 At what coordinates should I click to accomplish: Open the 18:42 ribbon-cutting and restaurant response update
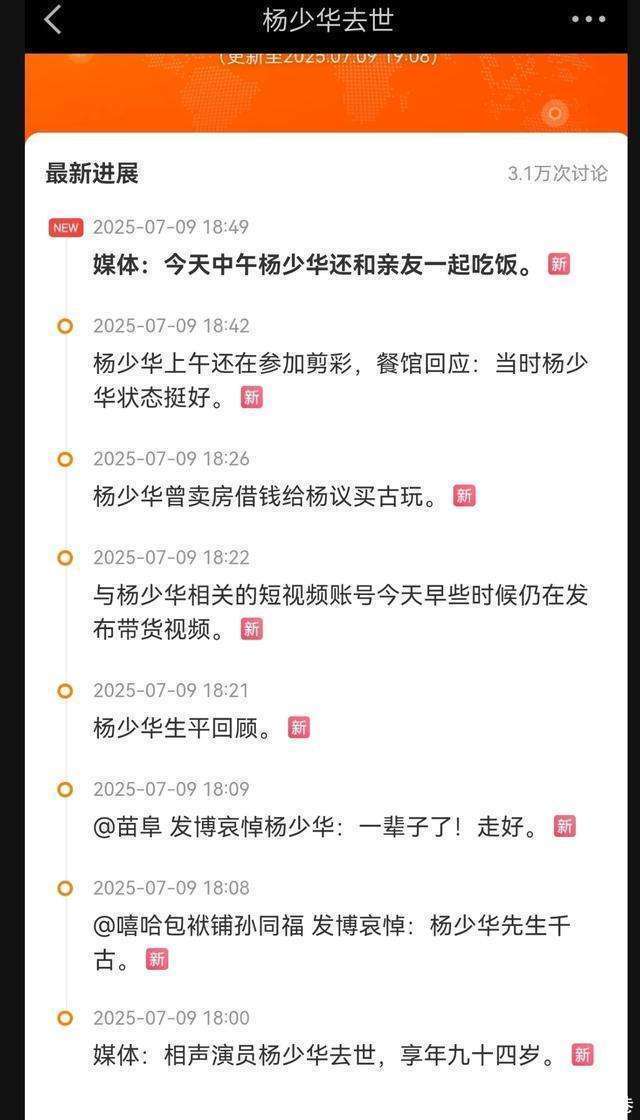tap(340, 381)
